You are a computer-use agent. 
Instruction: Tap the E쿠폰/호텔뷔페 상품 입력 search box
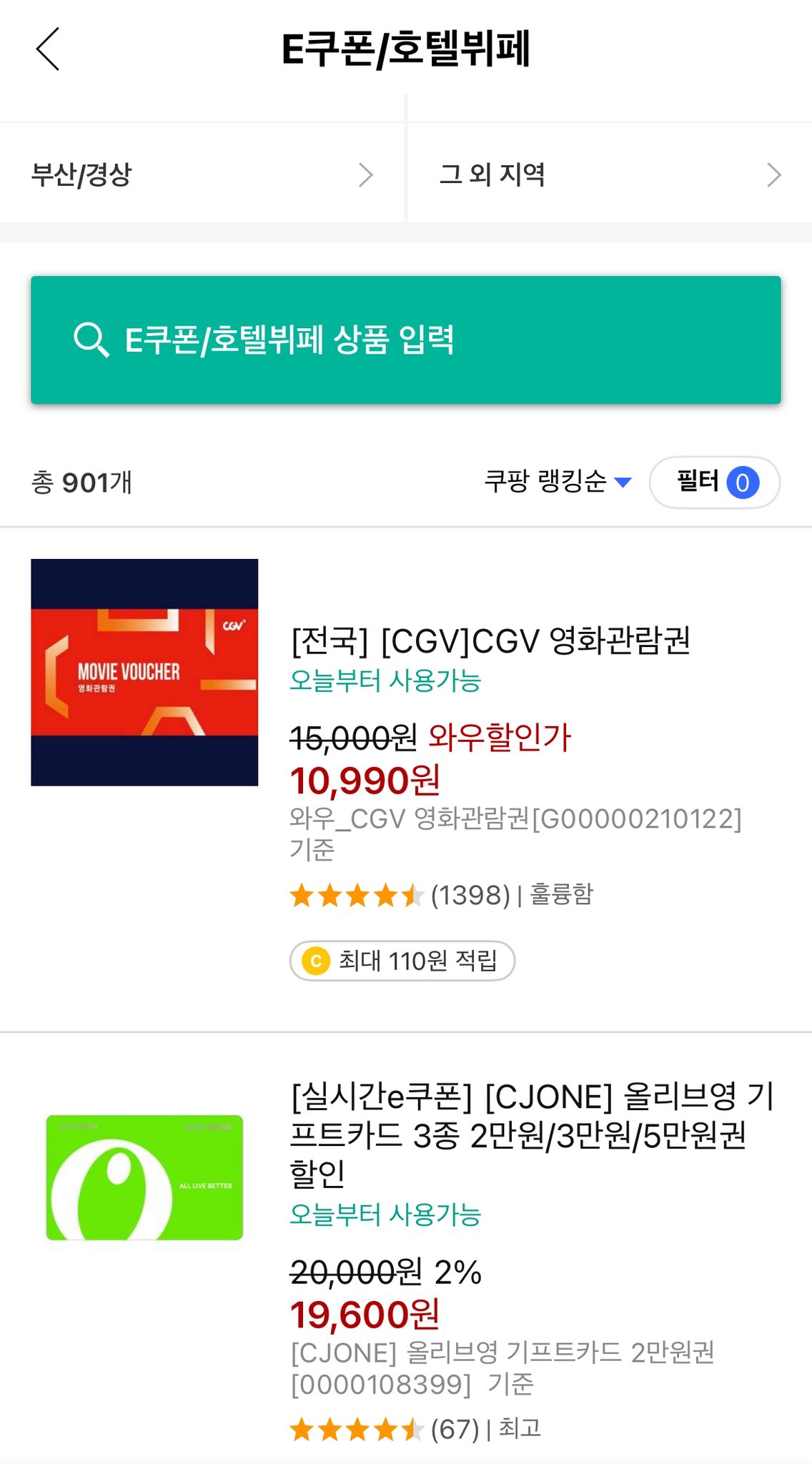tap(405, 340)
